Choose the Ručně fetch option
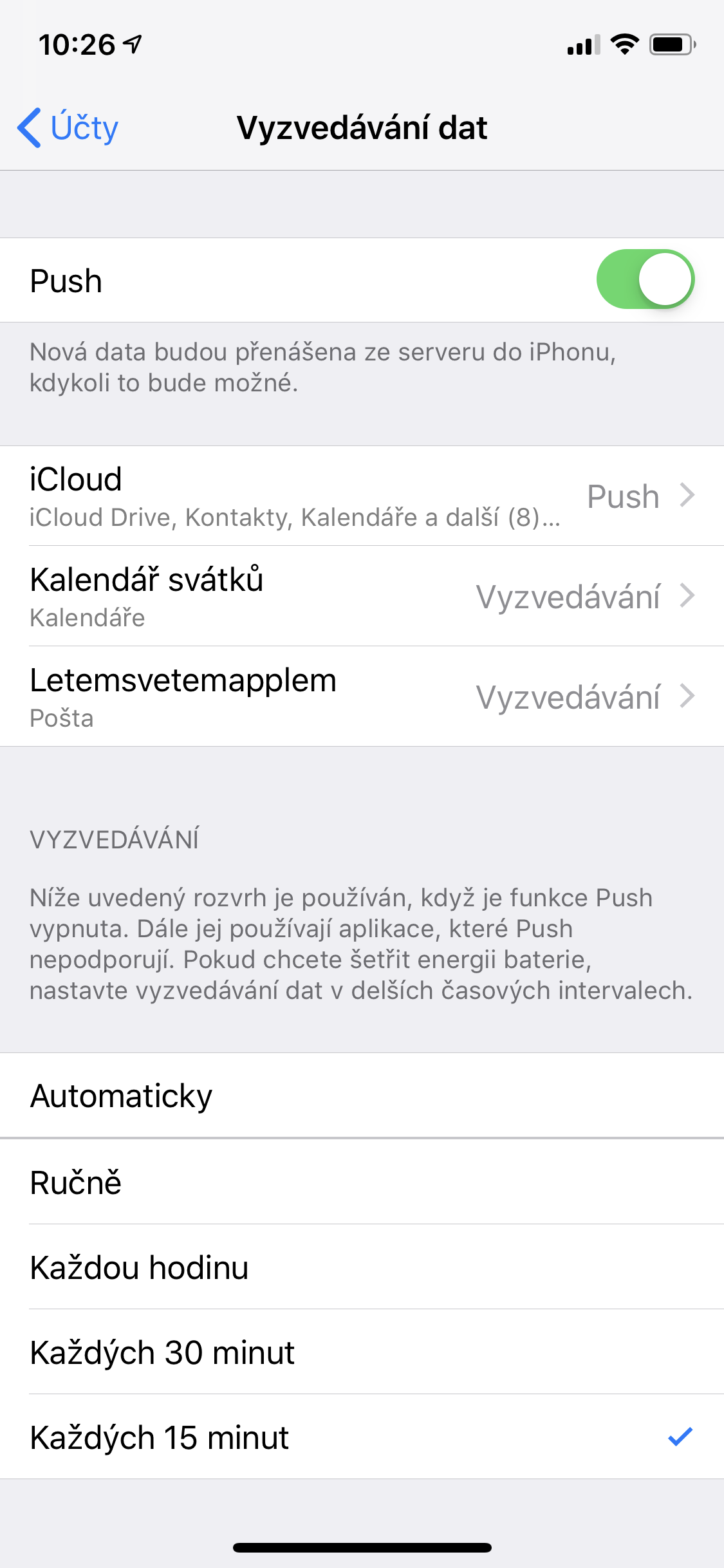 (362, 1182)
